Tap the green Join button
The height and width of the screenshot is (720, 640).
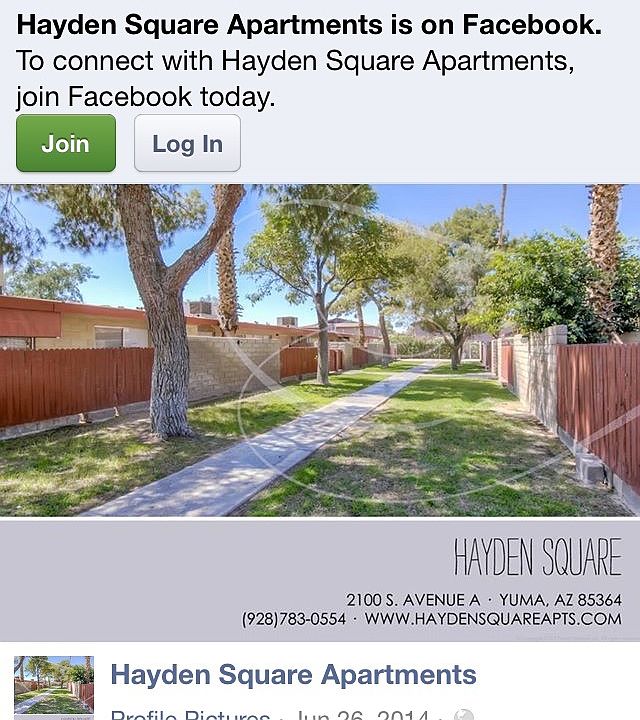click(66, 143)
